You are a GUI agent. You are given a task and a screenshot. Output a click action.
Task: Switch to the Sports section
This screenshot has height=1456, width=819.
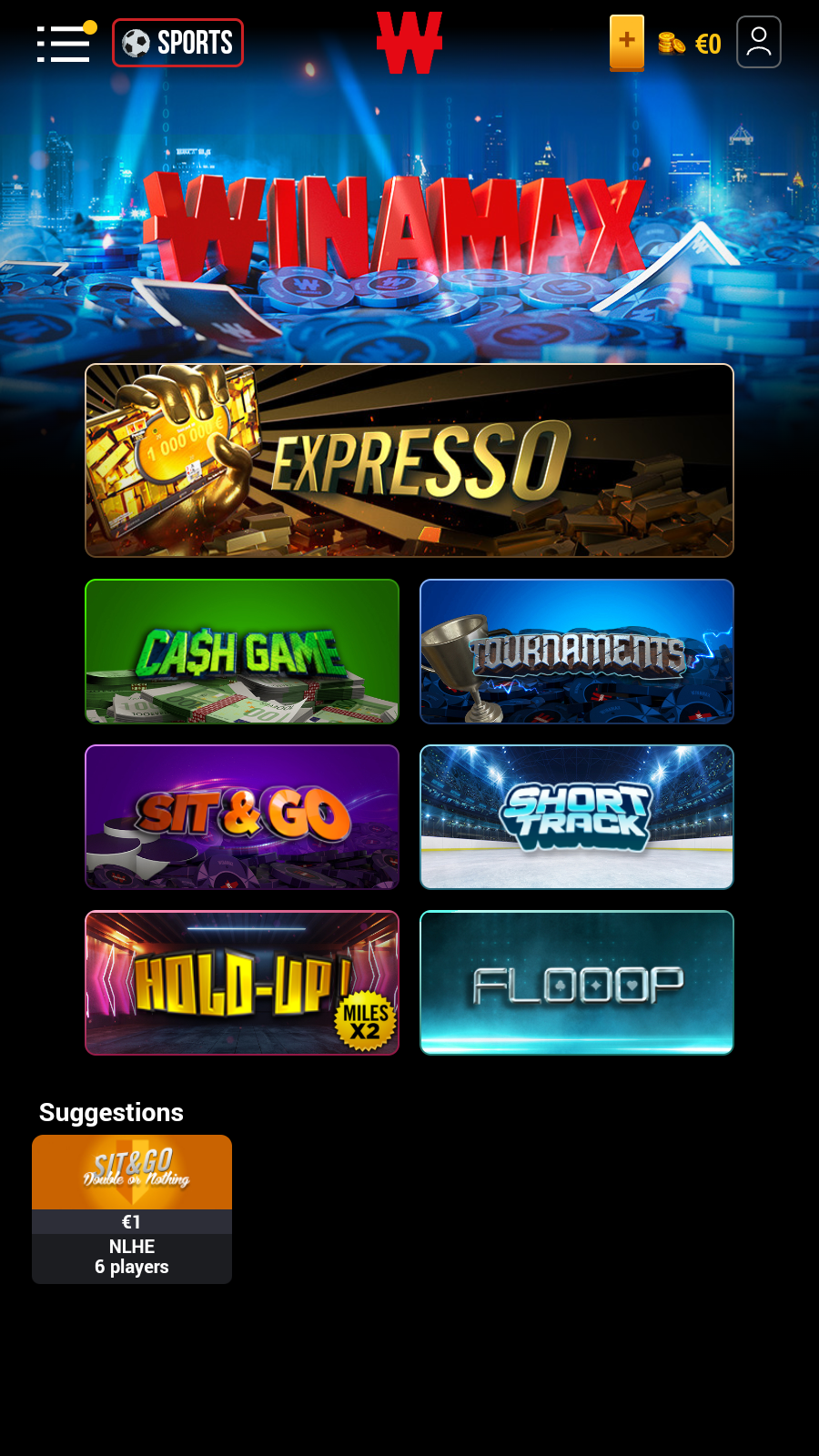point(177,43)
